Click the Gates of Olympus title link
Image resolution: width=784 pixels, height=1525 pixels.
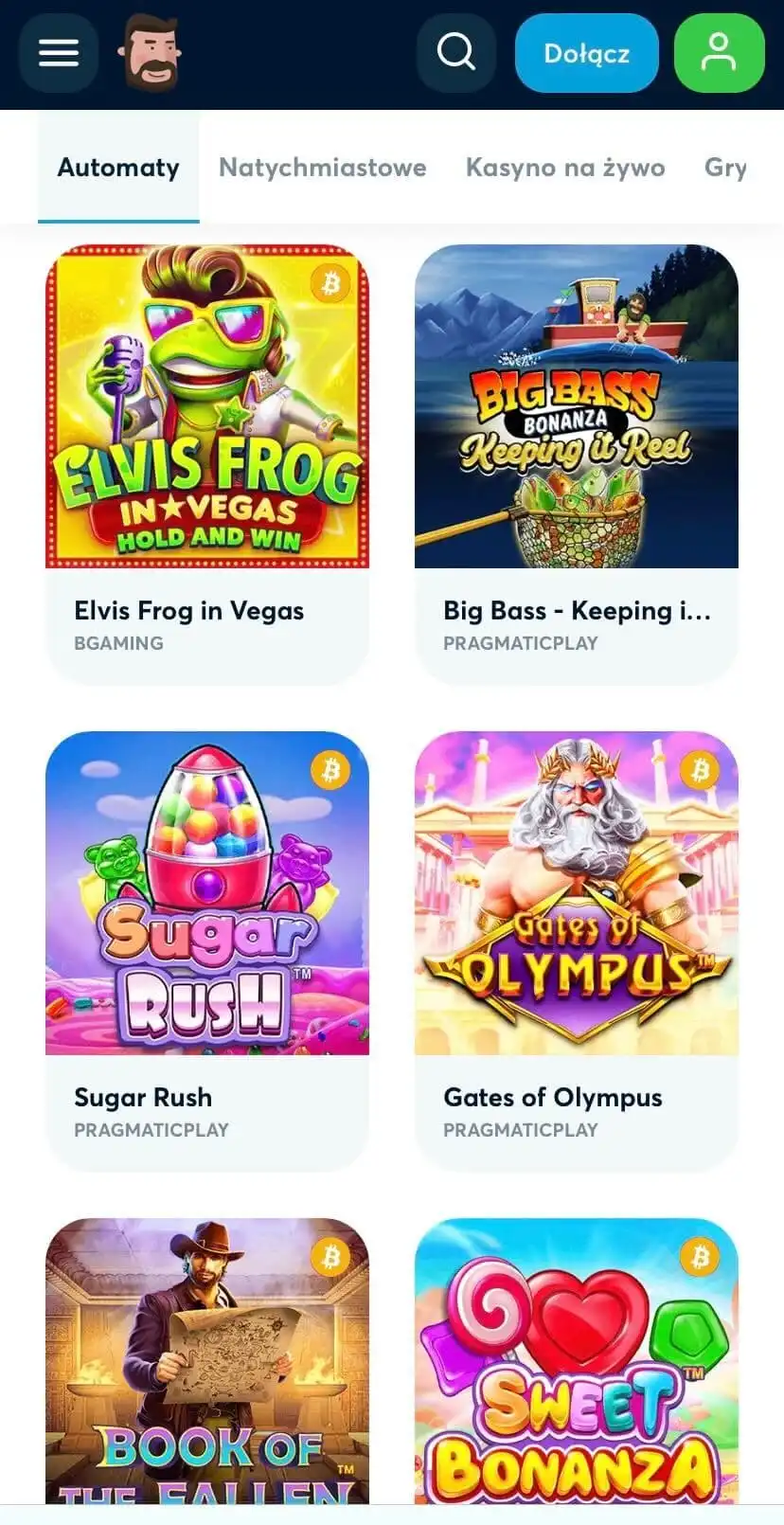coord(552,1098)
